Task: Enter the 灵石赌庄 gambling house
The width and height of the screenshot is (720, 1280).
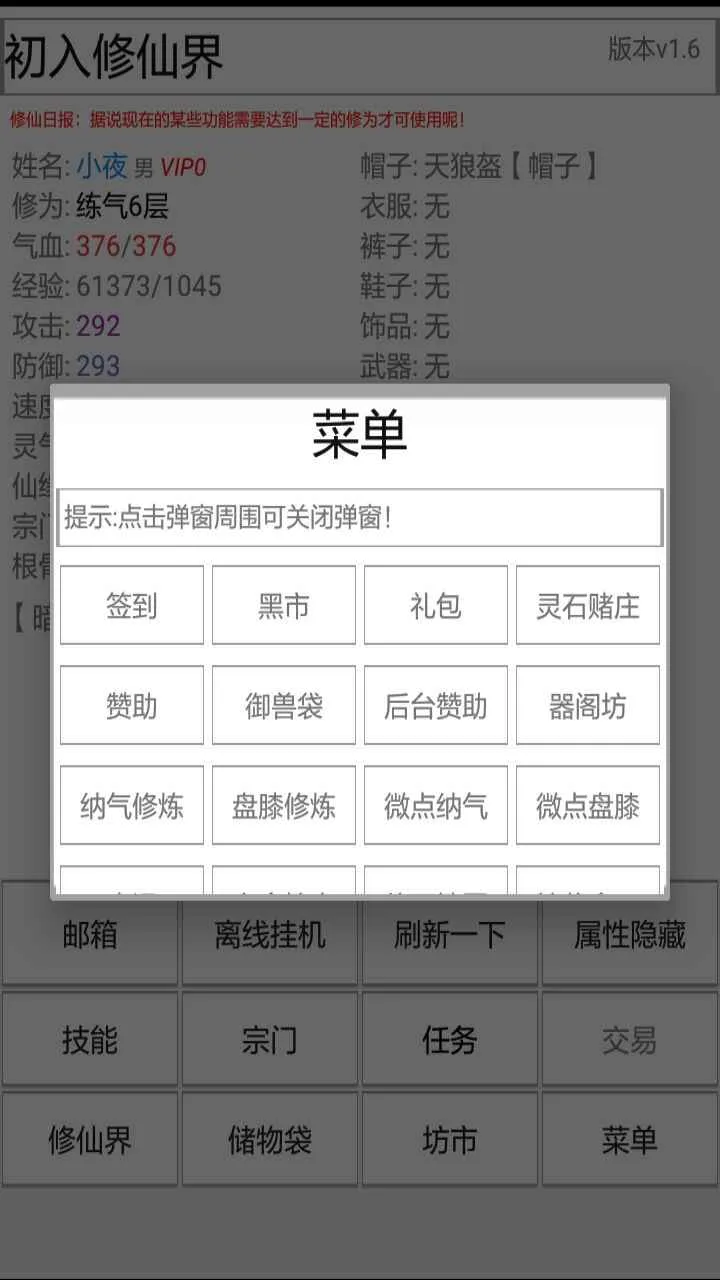Action: (x=587, y=605)
